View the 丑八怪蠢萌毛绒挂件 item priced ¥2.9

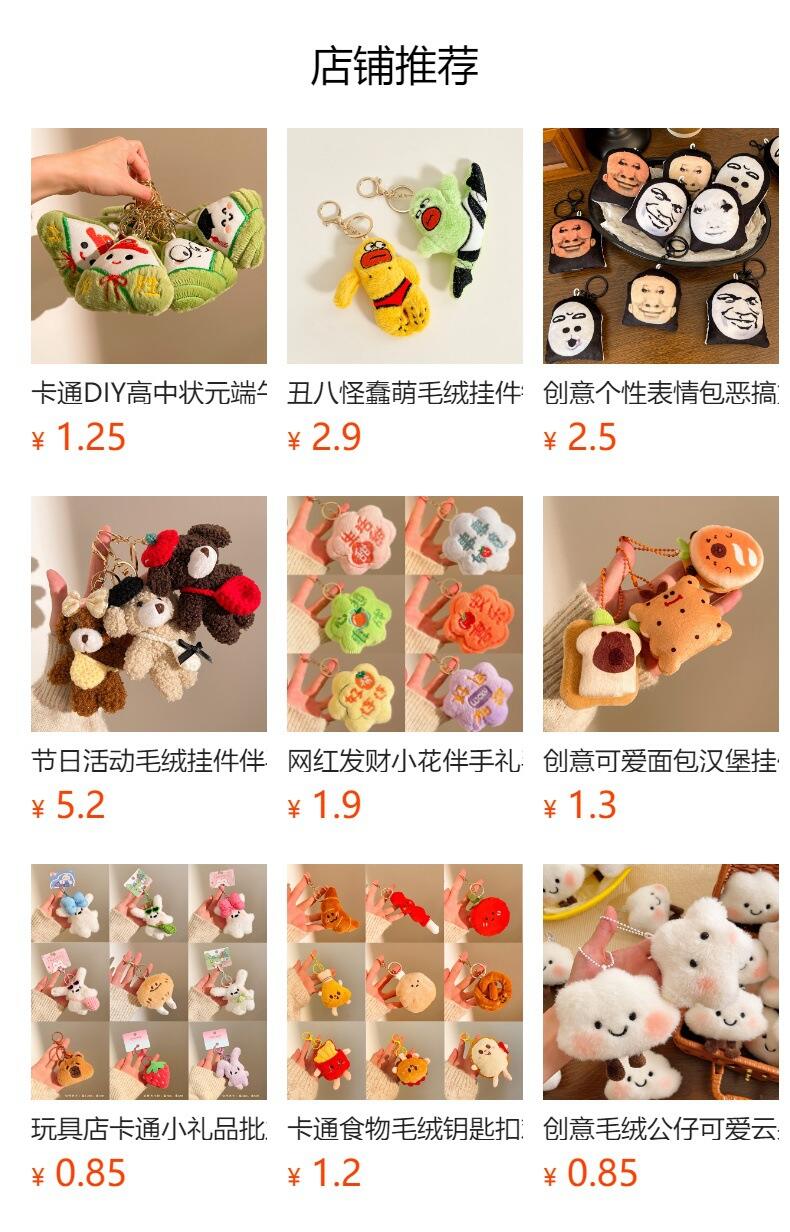coord(404,246)
